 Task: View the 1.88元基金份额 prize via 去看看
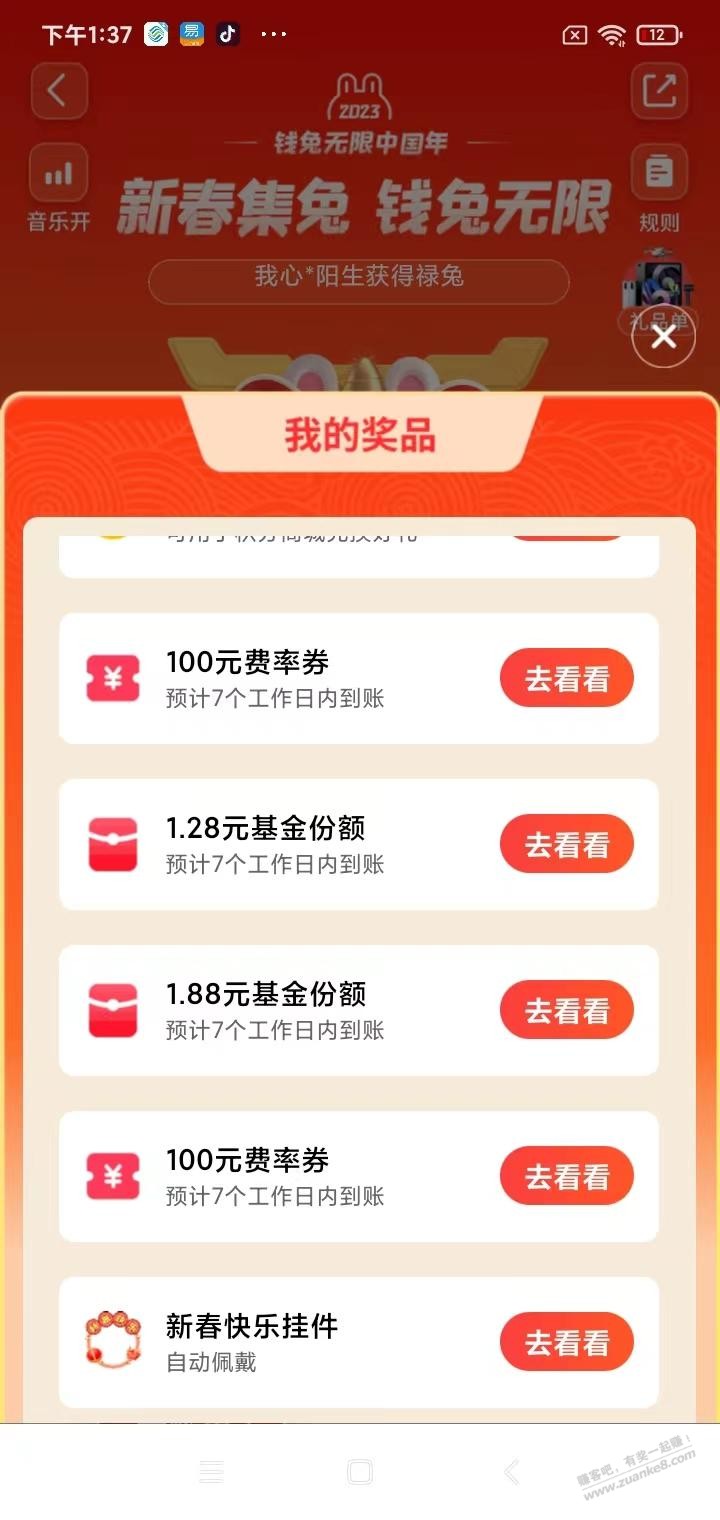(x=567, y=1011)
